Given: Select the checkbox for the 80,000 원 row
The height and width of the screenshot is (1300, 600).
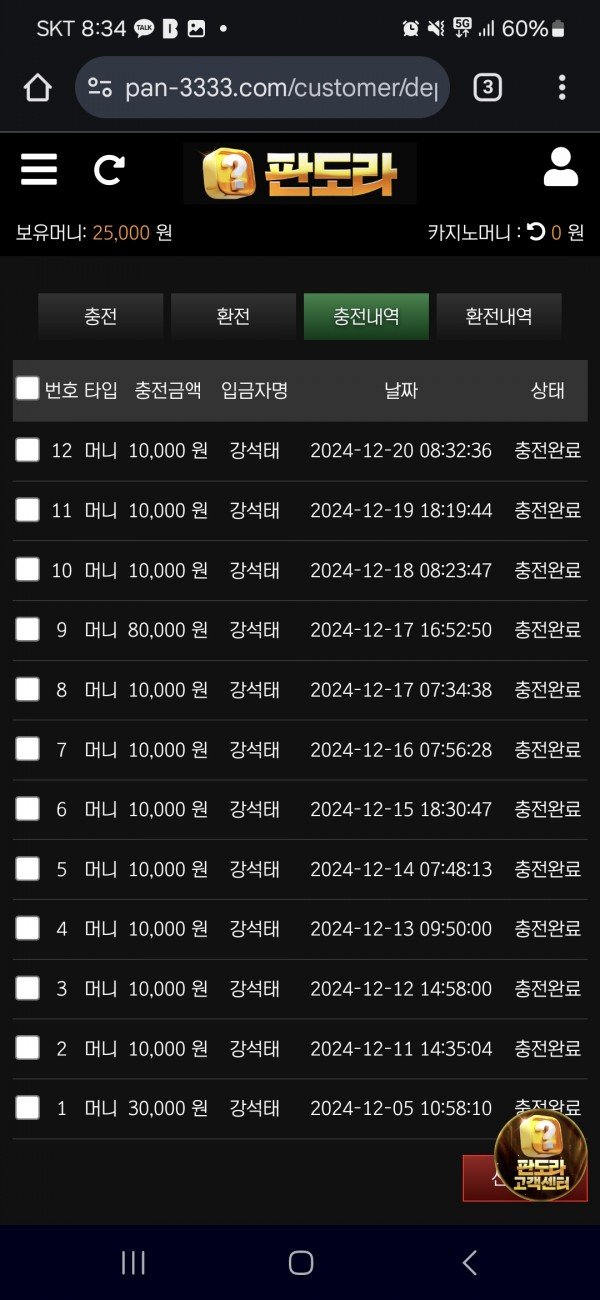Looking at the screenshot, I should 28,629.
